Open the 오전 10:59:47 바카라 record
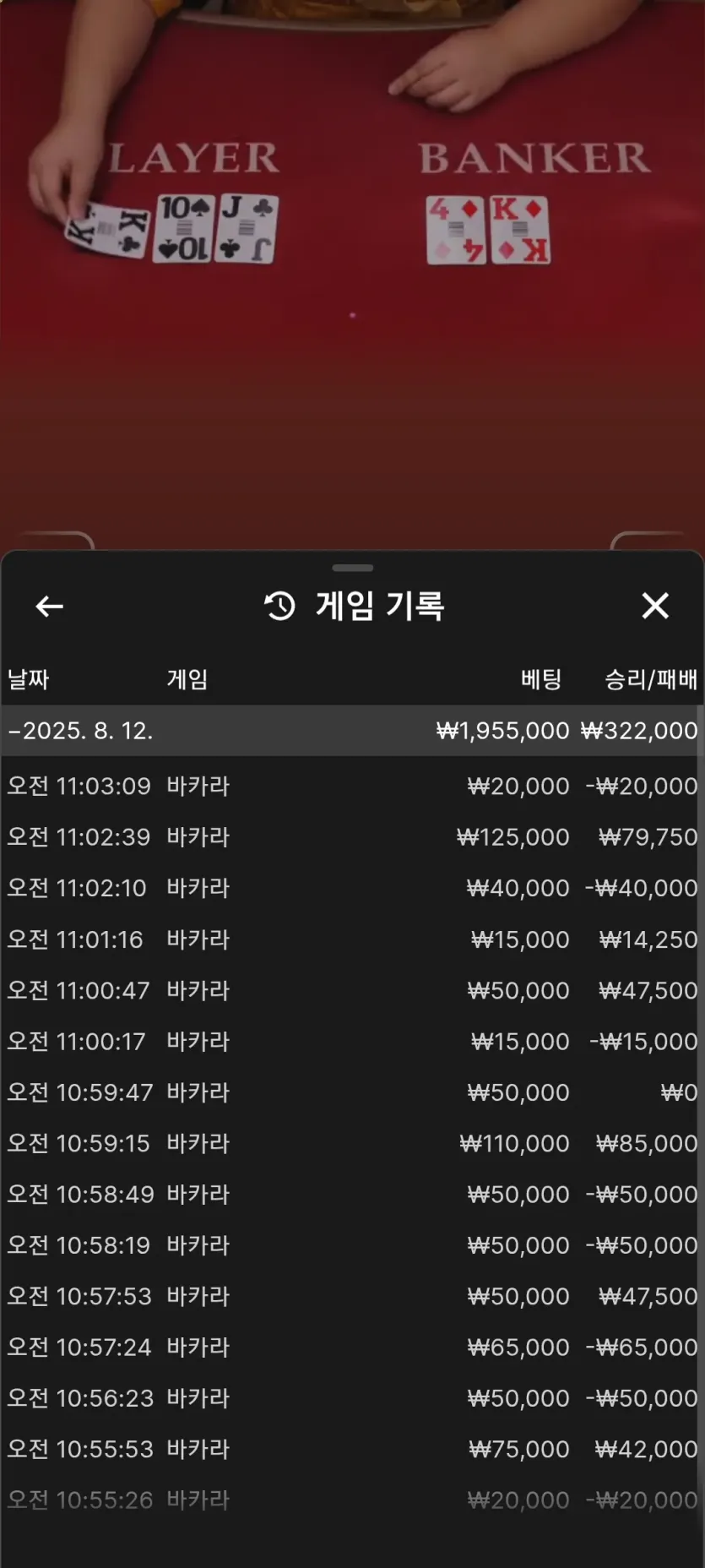The height and width of the screenshot is (1568, 705). pyautogui.click(x=352, y=1092)
